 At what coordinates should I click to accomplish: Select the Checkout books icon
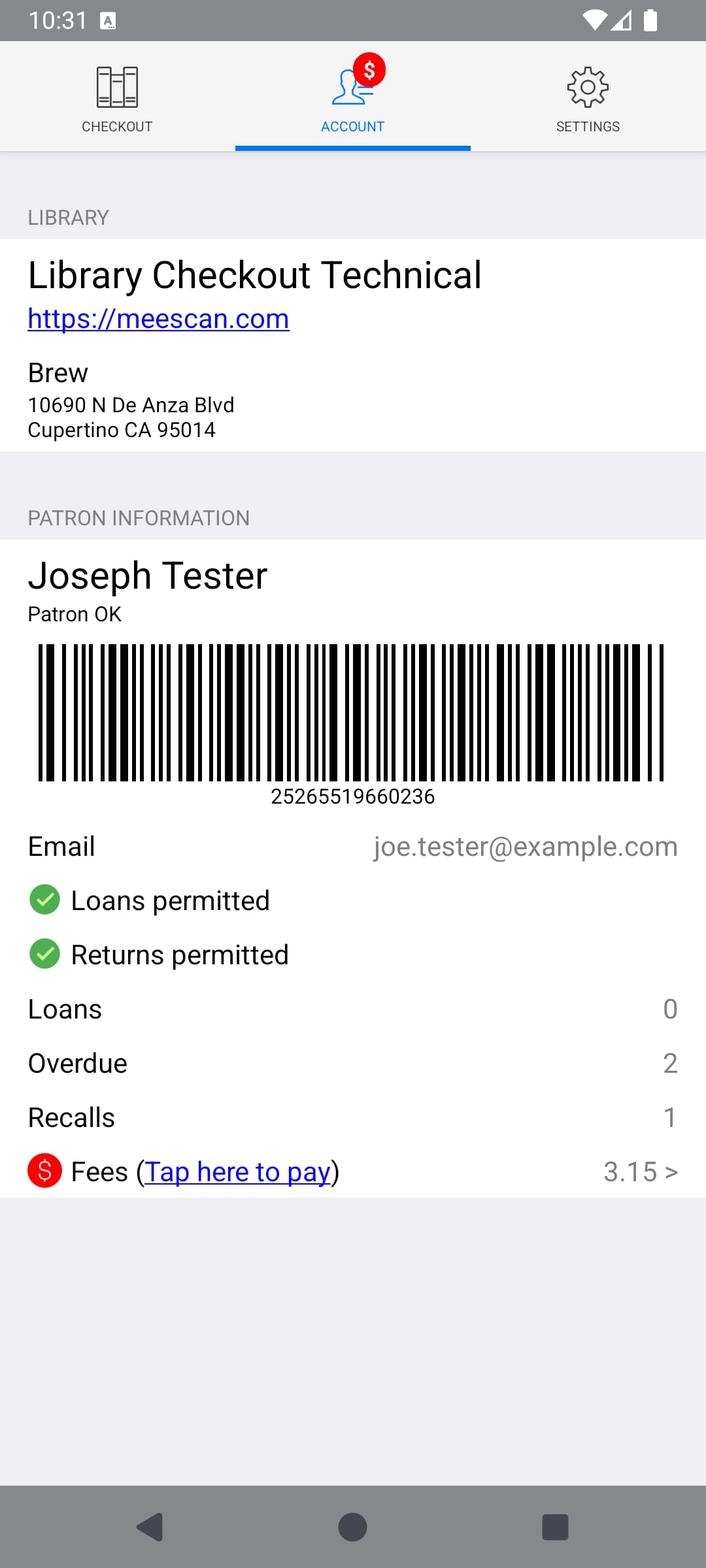pos(117,86)
